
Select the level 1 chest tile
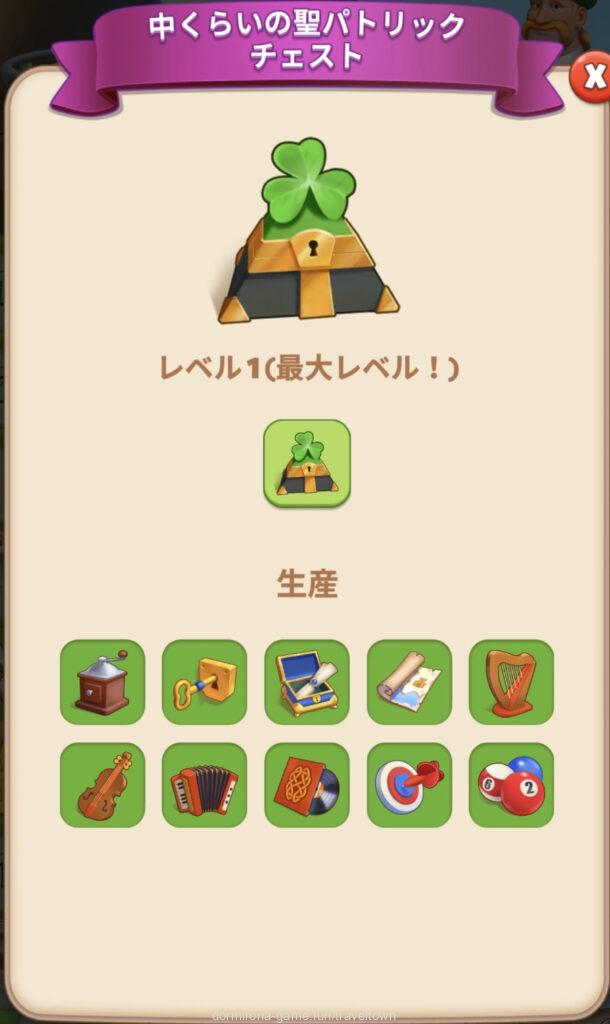(307, 463)
